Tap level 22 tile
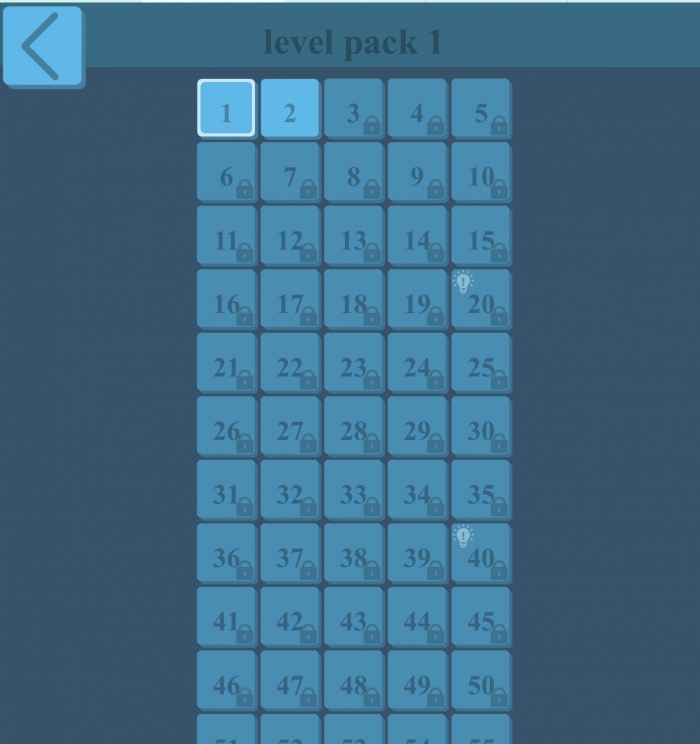This screenshot has width=700, height=744. click(290, 364)
